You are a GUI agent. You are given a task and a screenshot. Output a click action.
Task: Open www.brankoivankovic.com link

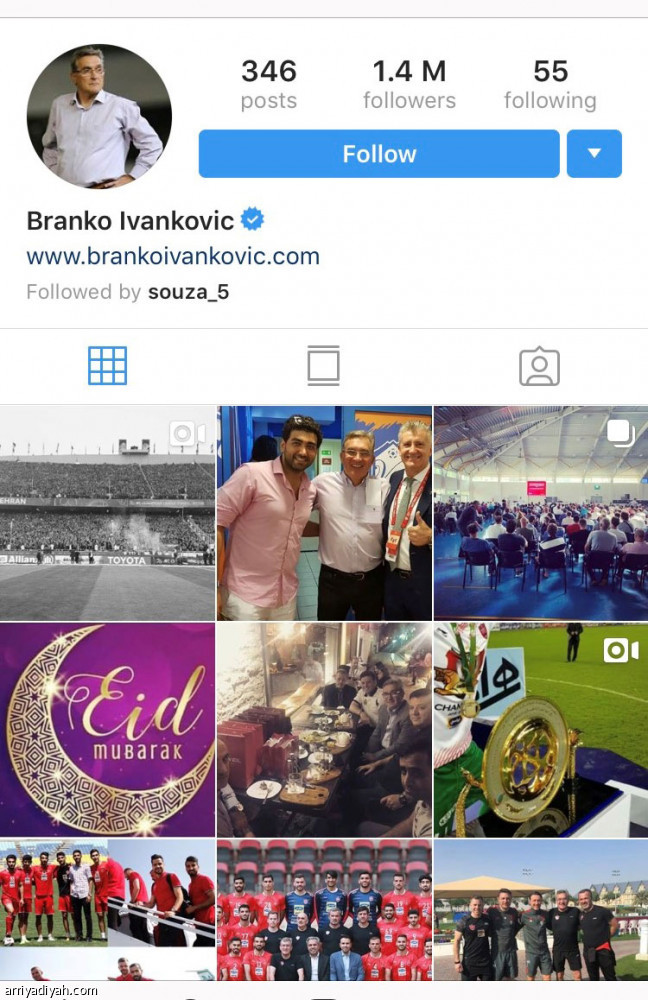coord(173,255)
